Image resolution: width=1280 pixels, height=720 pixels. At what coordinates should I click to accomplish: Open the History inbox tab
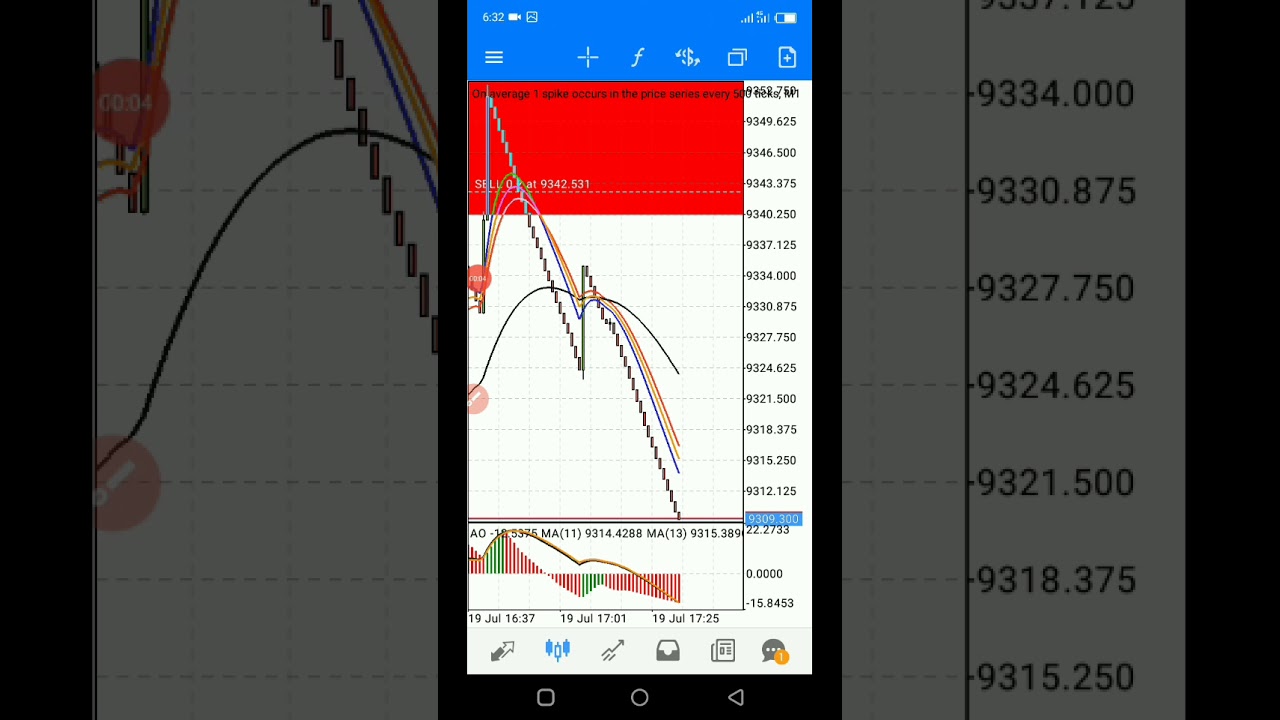[667, 652]
